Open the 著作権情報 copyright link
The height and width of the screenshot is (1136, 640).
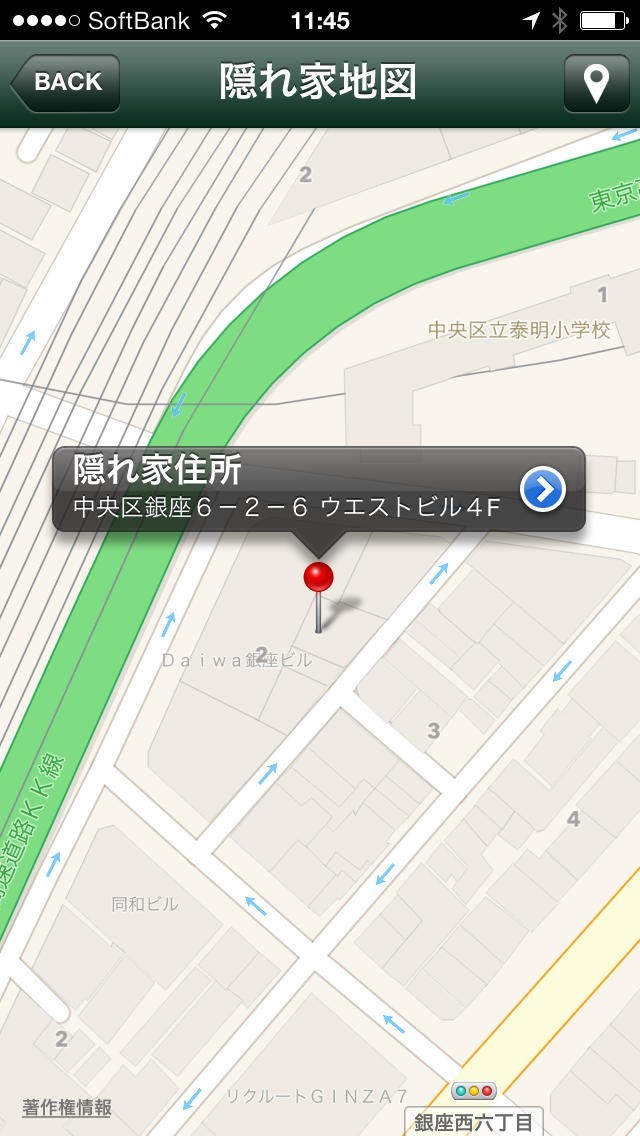tap(66, 1107)
